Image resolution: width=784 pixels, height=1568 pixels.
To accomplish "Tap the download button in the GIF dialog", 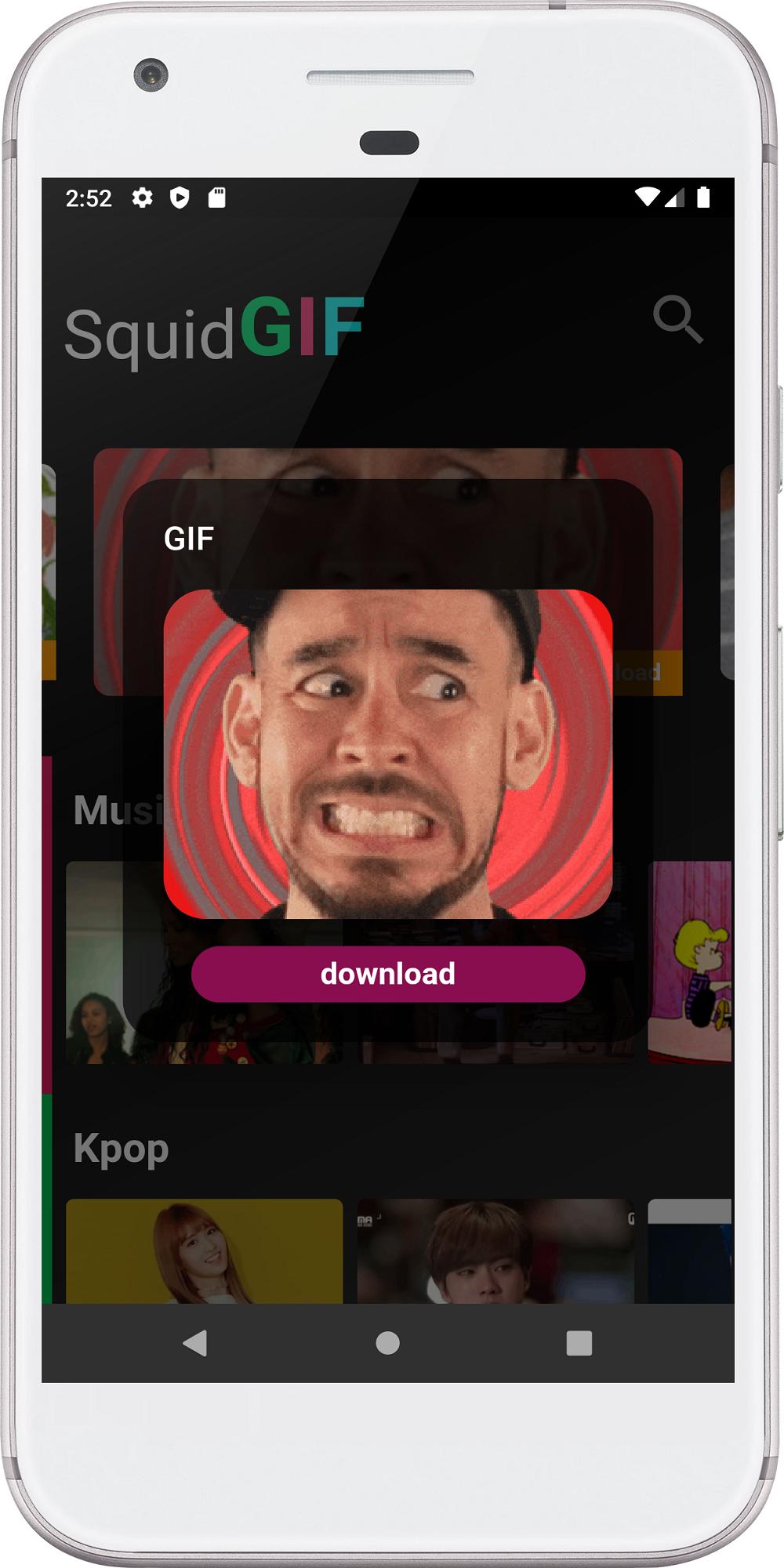I will coord(388,974).
